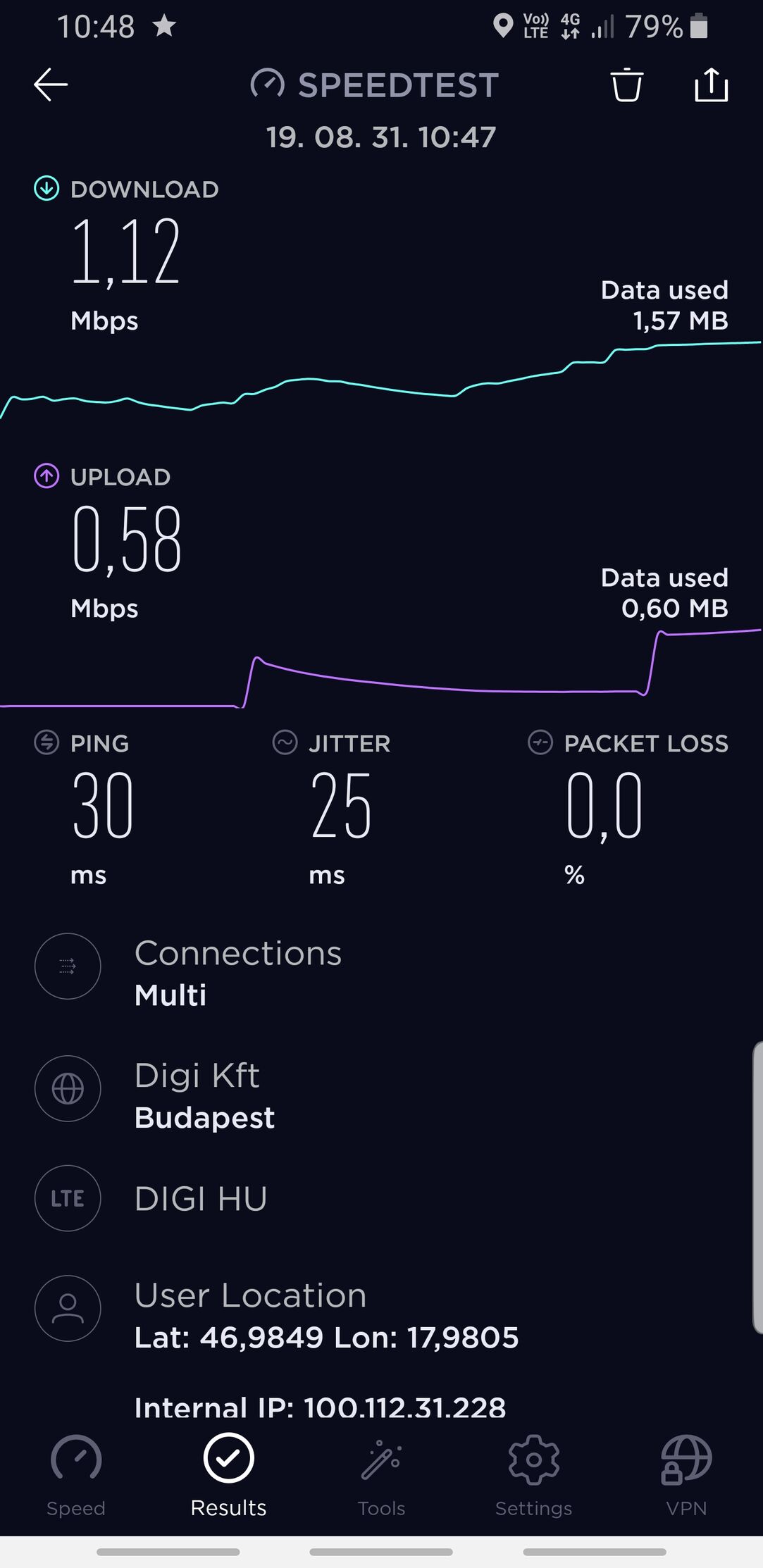Viewport: 763px width, 1568px height.
Task: Share this speed test result
Action: [x=711, y=85]
